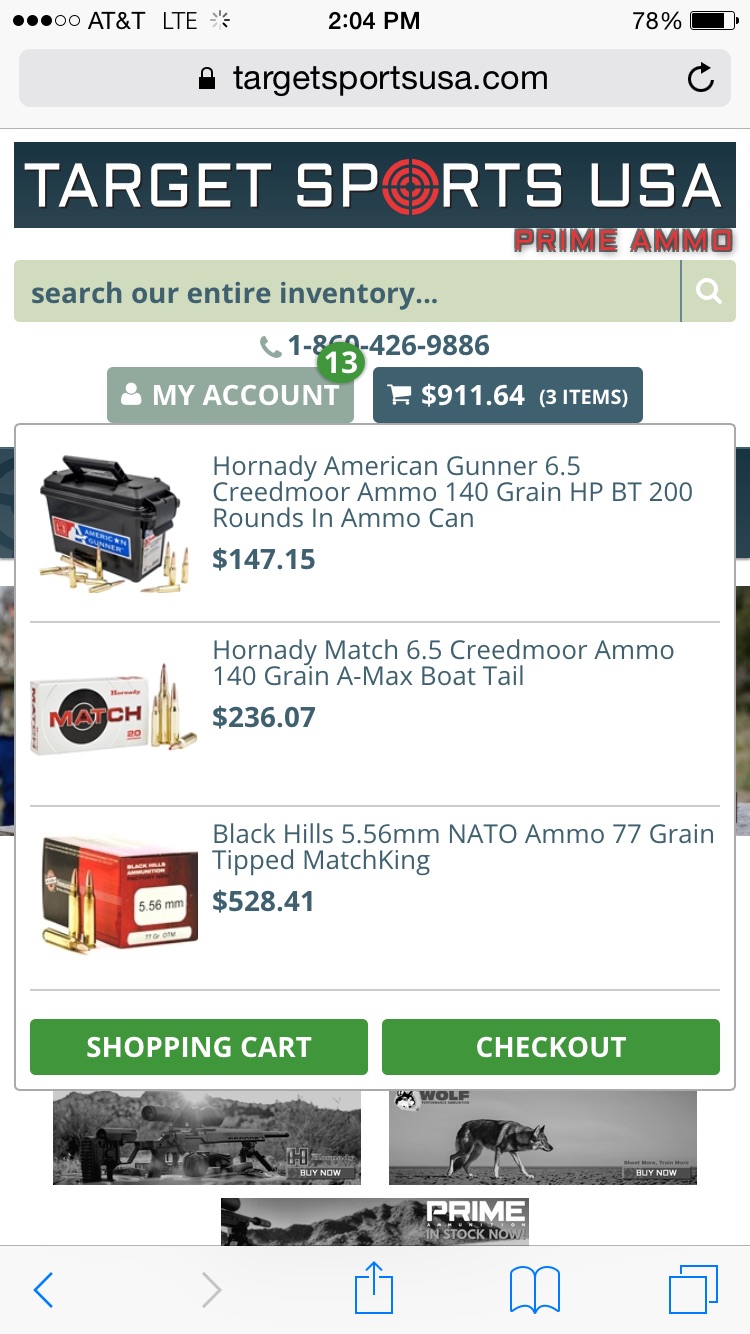Open the Safari tabs view
Viewport: 750px width, 1334px height.
(x=692, y=1290)
